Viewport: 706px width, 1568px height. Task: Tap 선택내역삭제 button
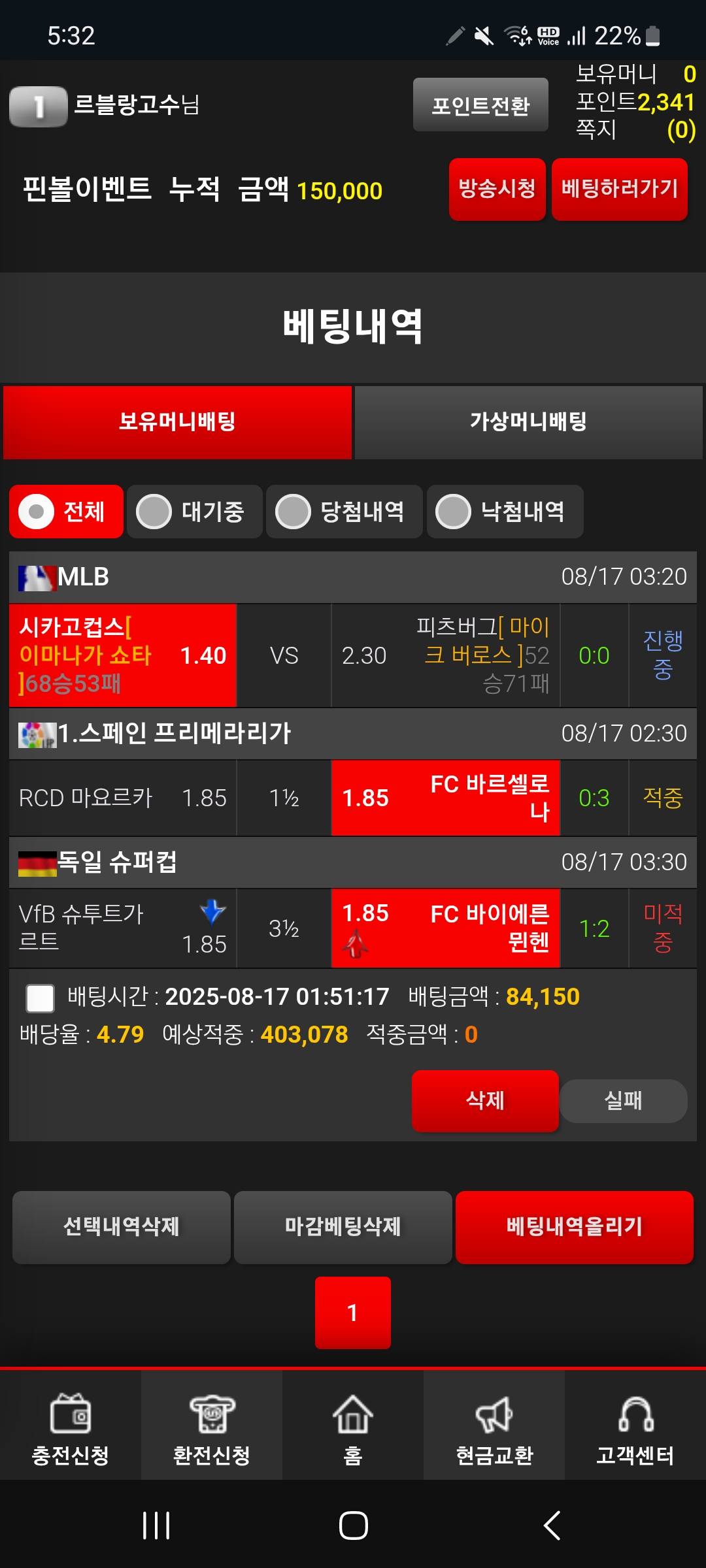coord(122,1227)
